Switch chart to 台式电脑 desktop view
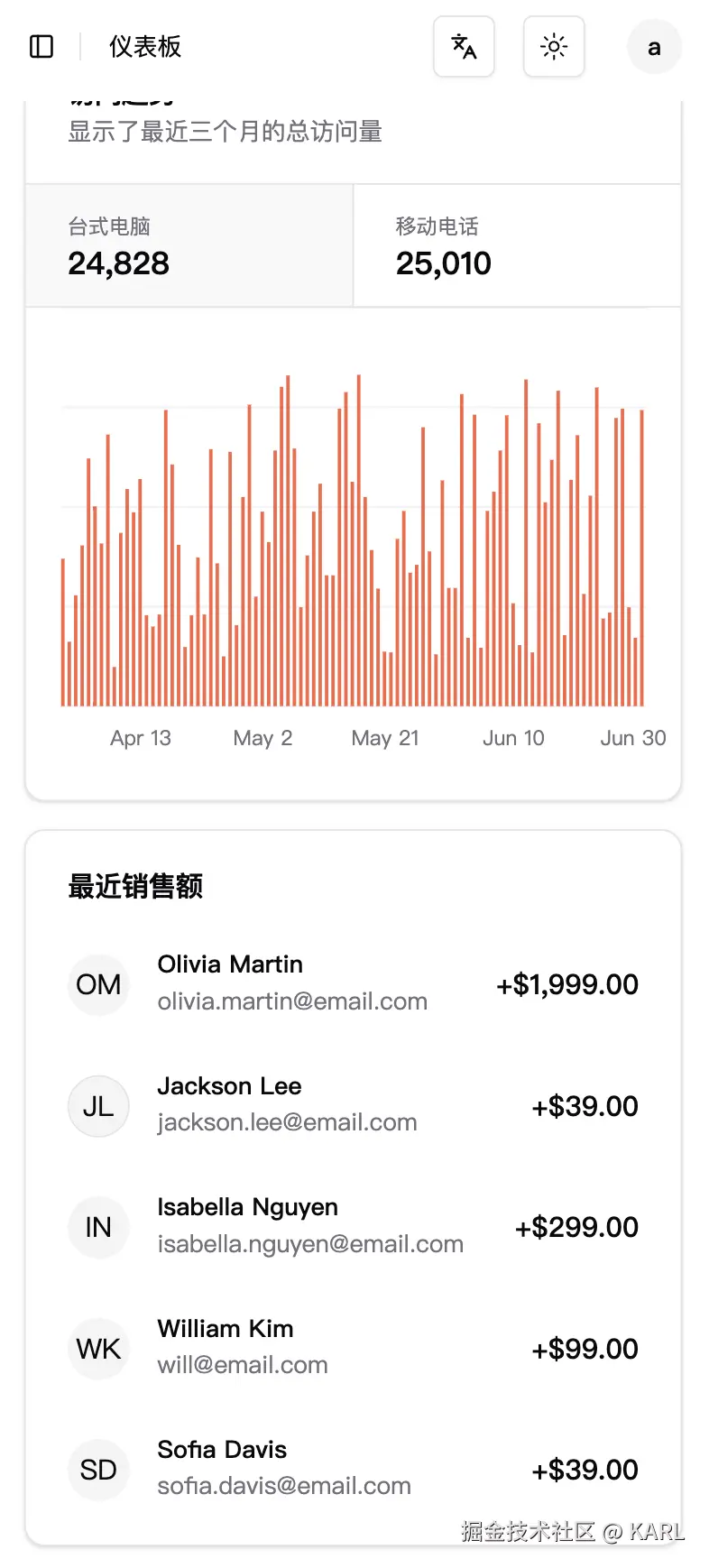 [189, 246]
